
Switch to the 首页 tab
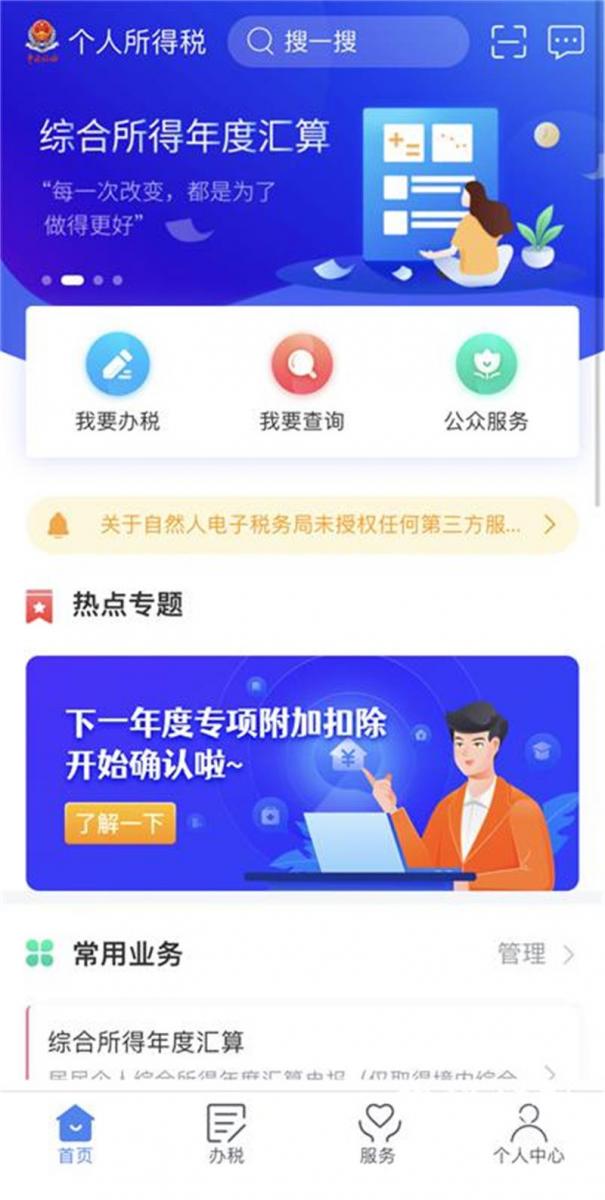75,1134
